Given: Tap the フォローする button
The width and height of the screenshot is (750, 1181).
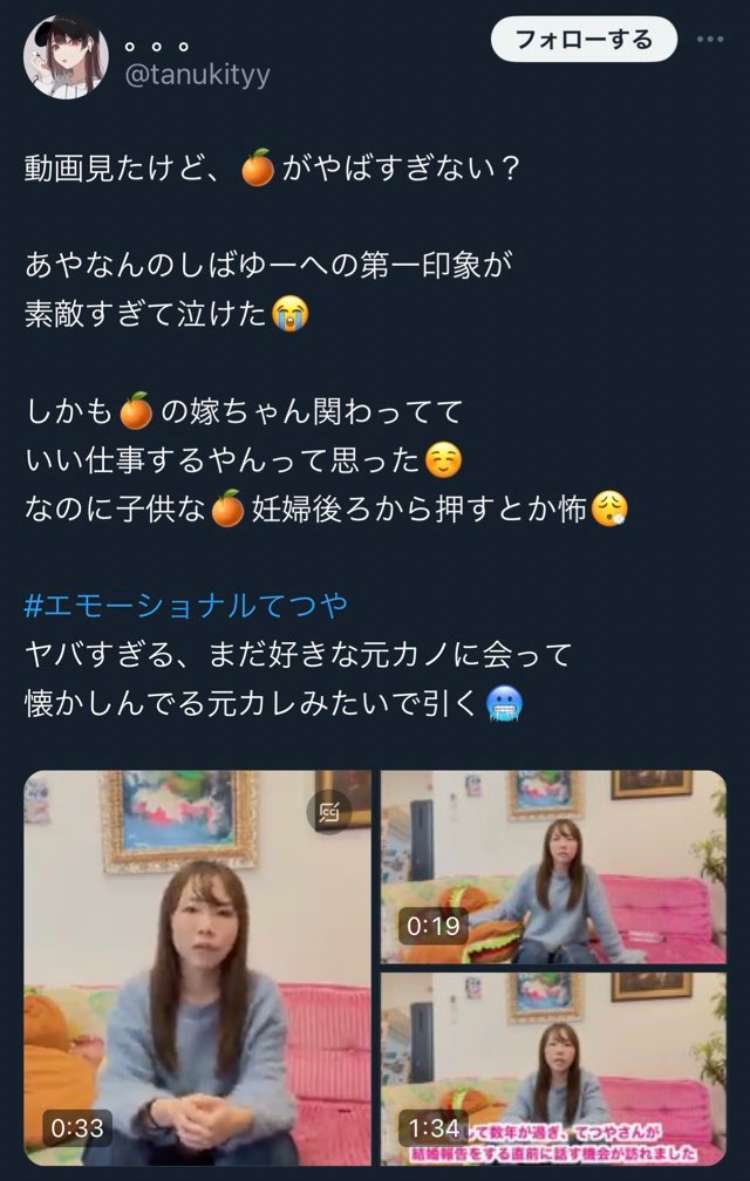Looking at the screenshot, I should [x=584, y=40].
